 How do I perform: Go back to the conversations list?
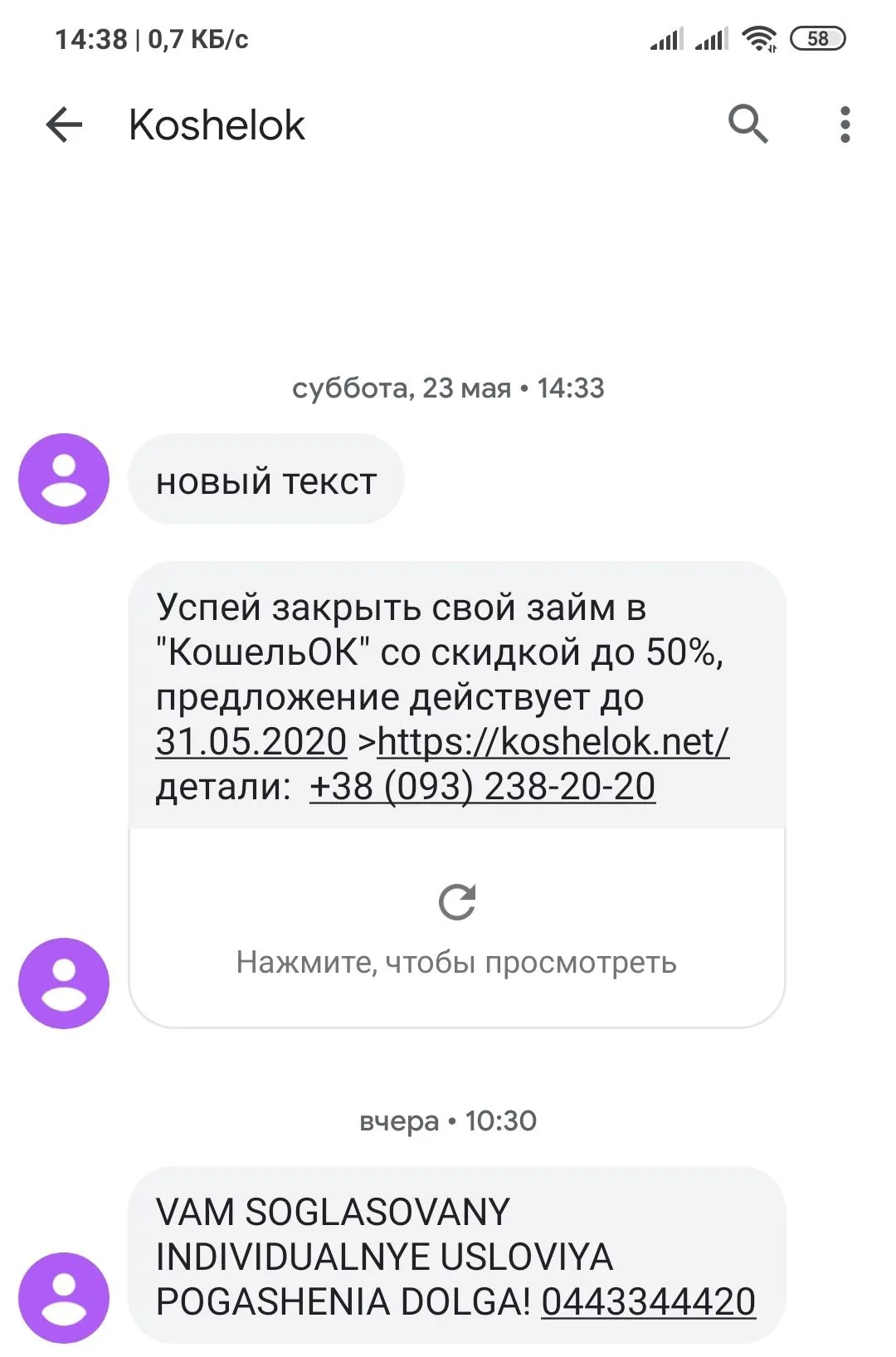pos(64,125)
